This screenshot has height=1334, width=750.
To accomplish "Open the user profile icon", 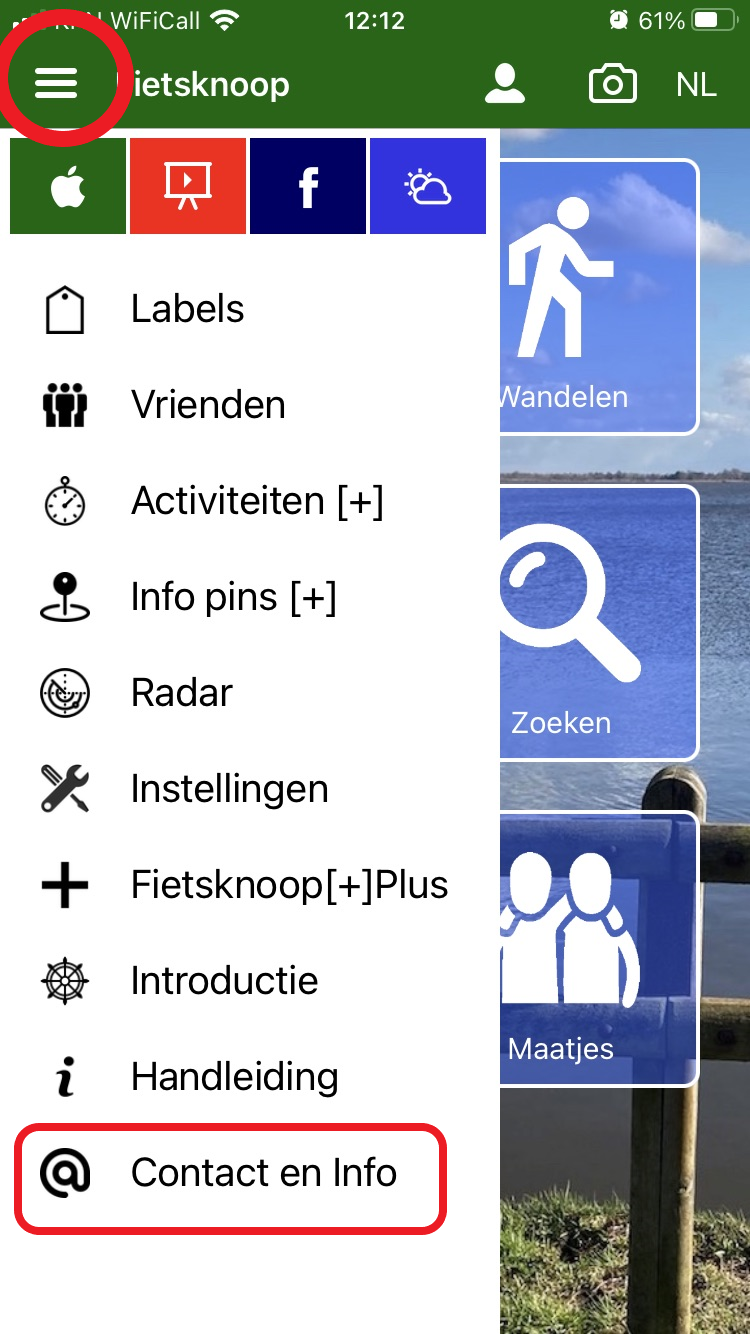I will pos(505,84).
